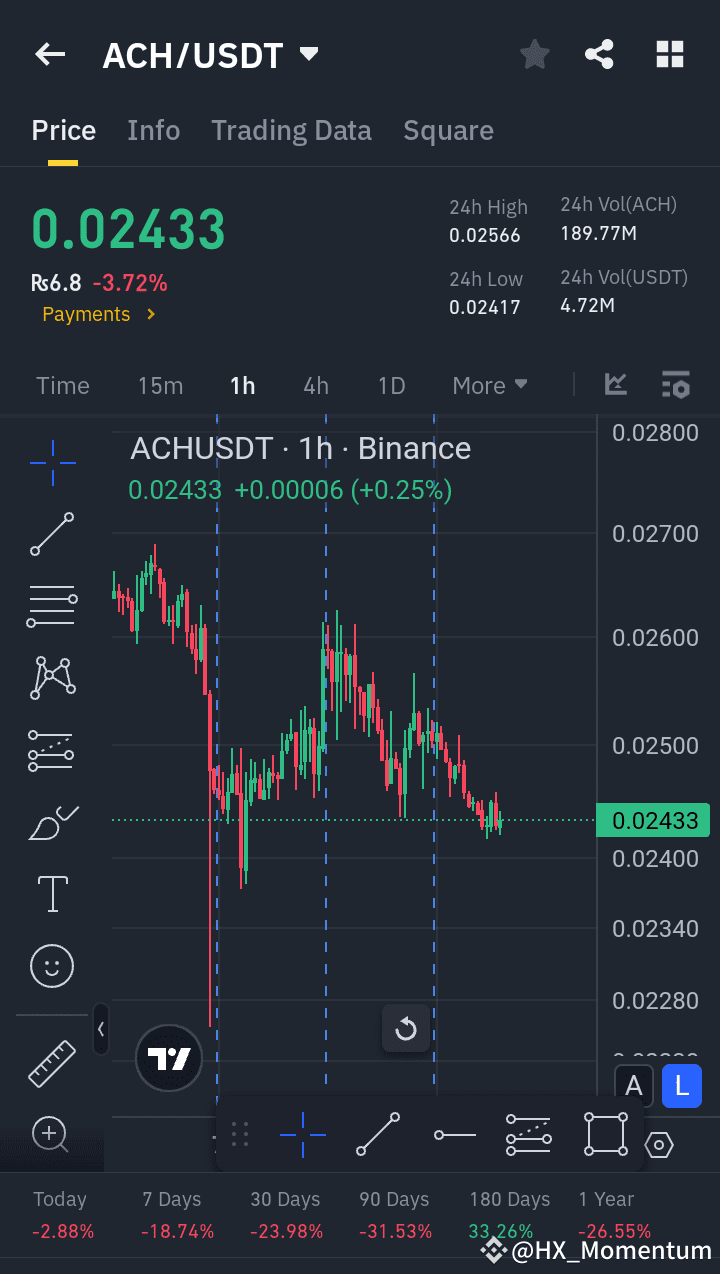The image size is (720, 1274).
Task: Toggle auto scale with the A button
Action: (634, 1086)
